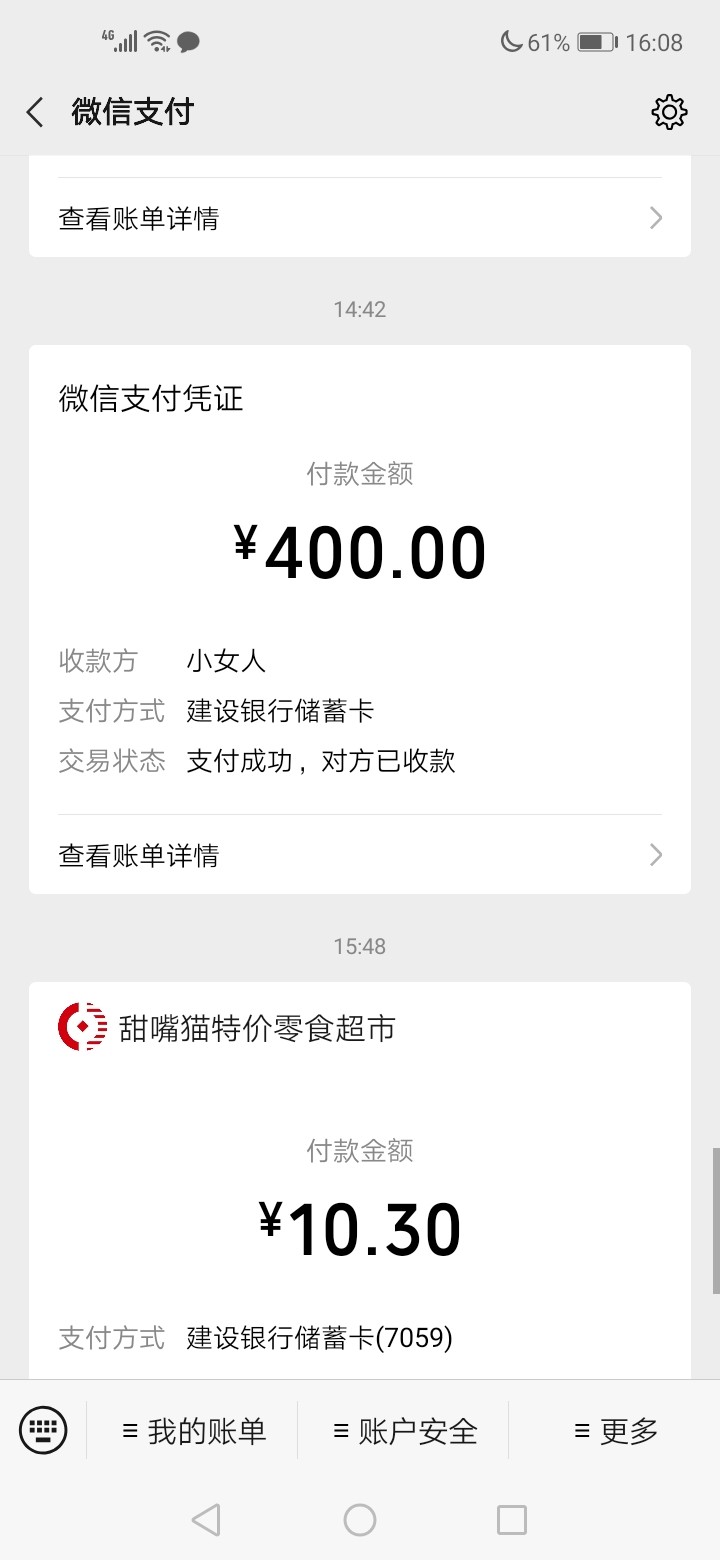
Task: Switch to keyboard input mode
Action: (43, 1430)
